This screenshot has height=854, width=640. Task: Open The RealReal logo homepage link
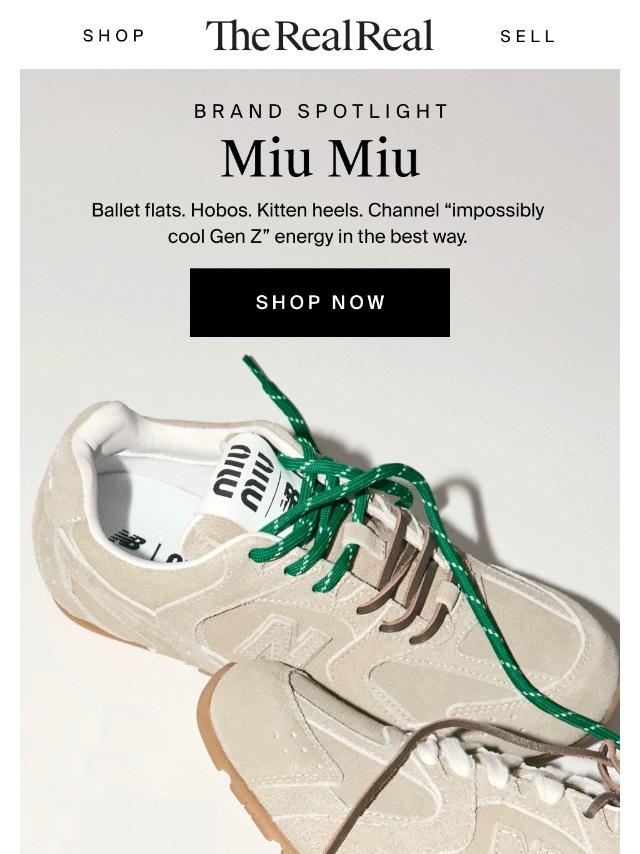(320, 36)
